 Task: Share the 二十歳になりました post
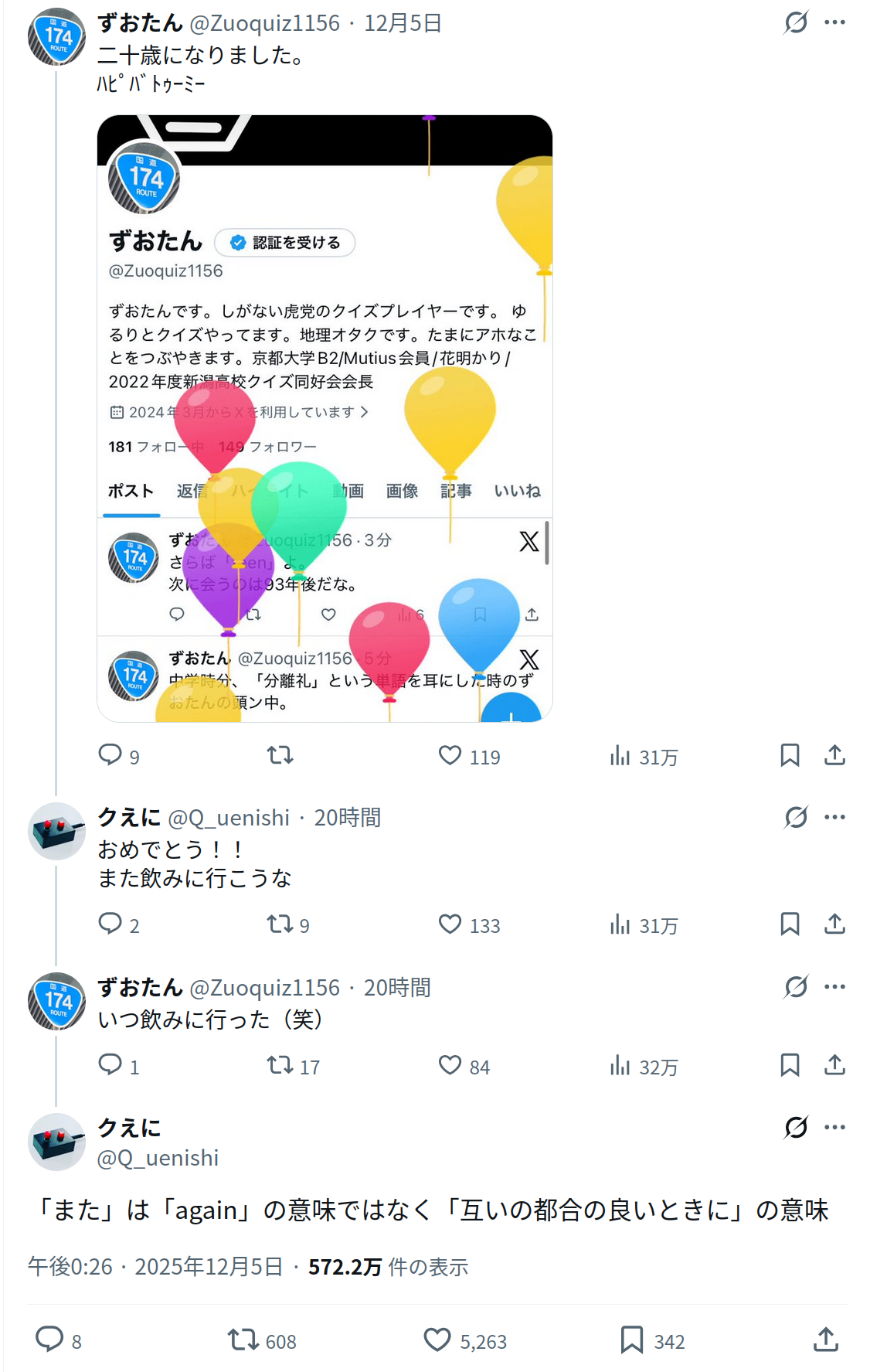point(834,755)
